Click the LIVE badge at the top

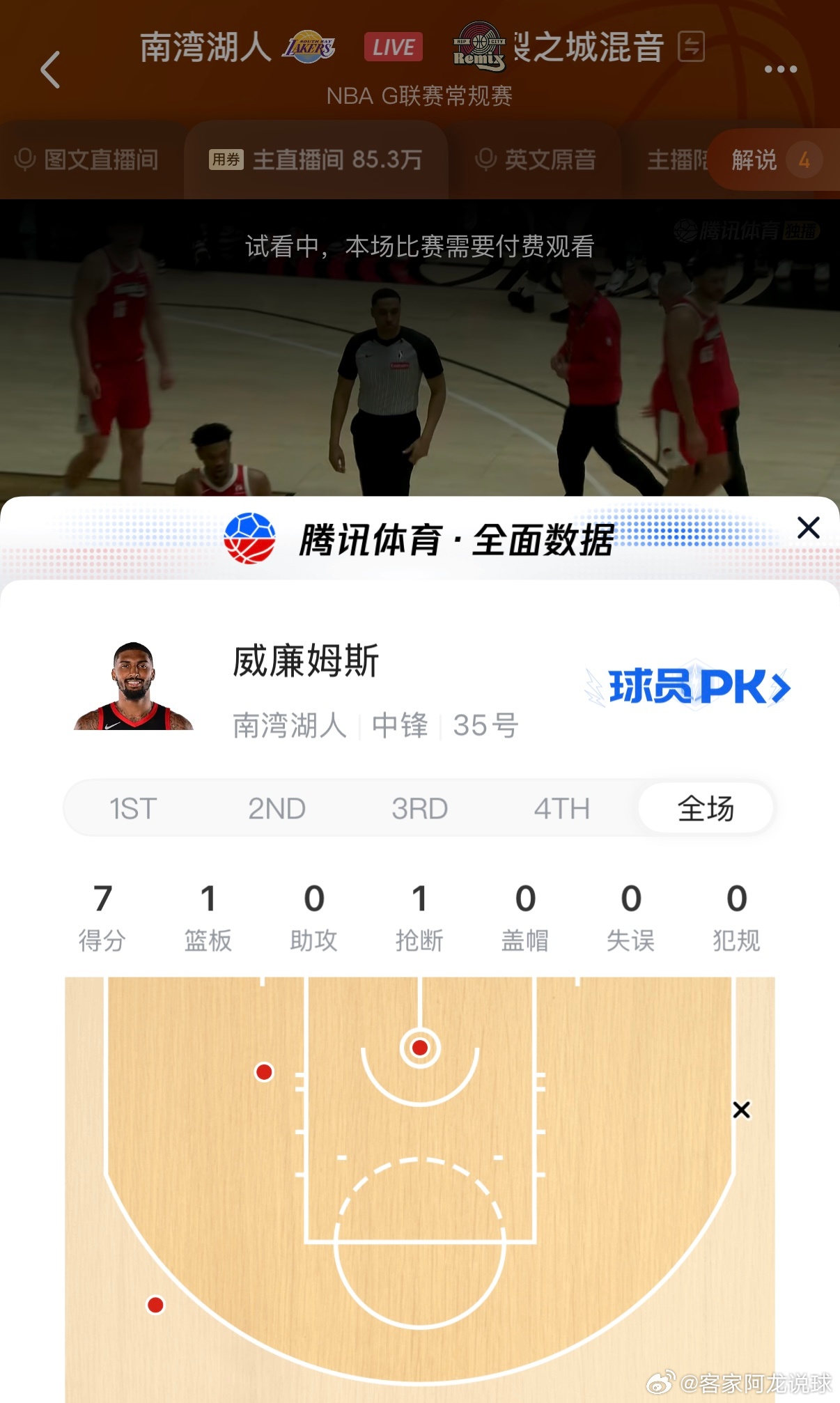point(392,47)
